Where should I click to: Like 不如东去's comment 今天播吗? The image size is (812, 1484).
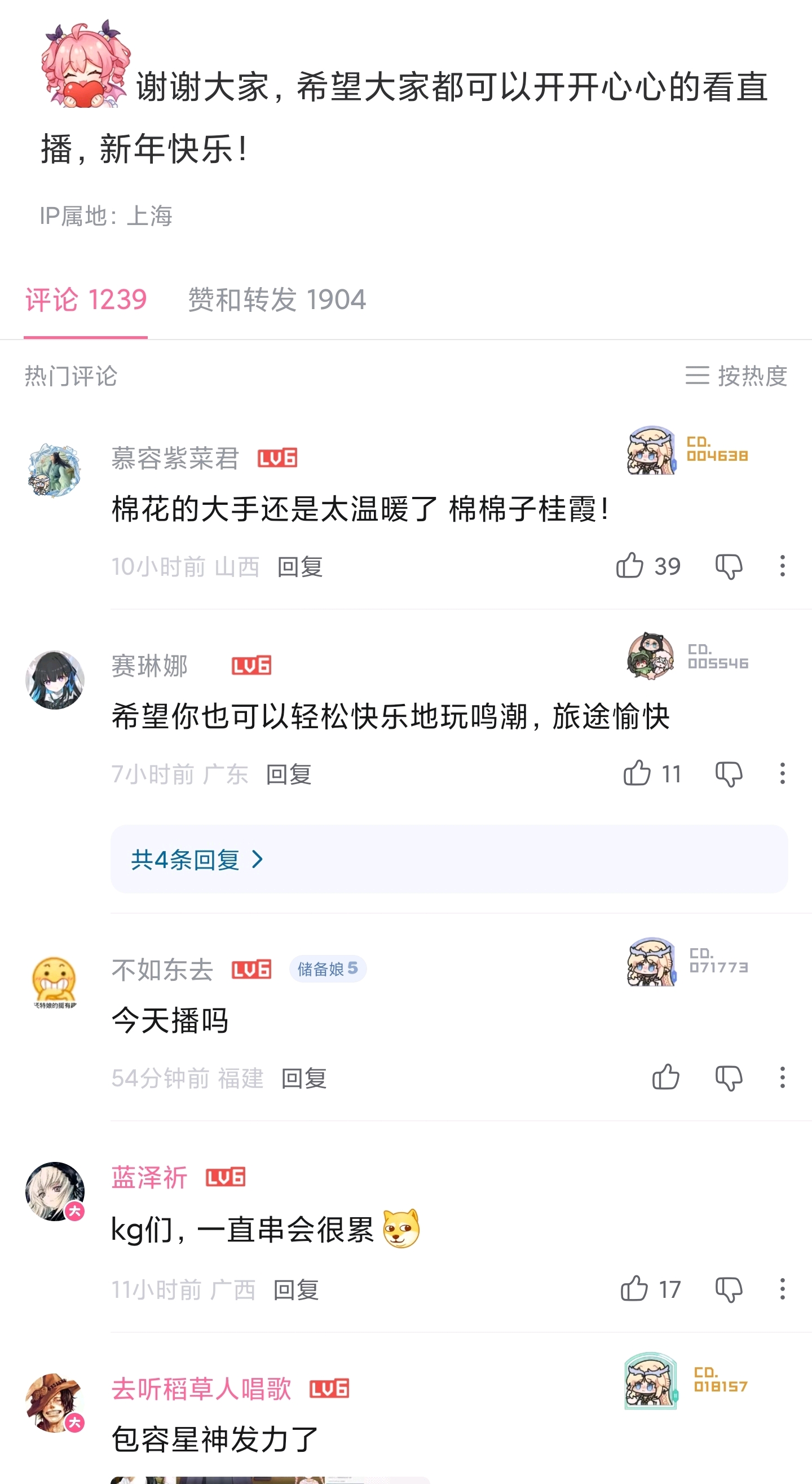[666, 1077]
